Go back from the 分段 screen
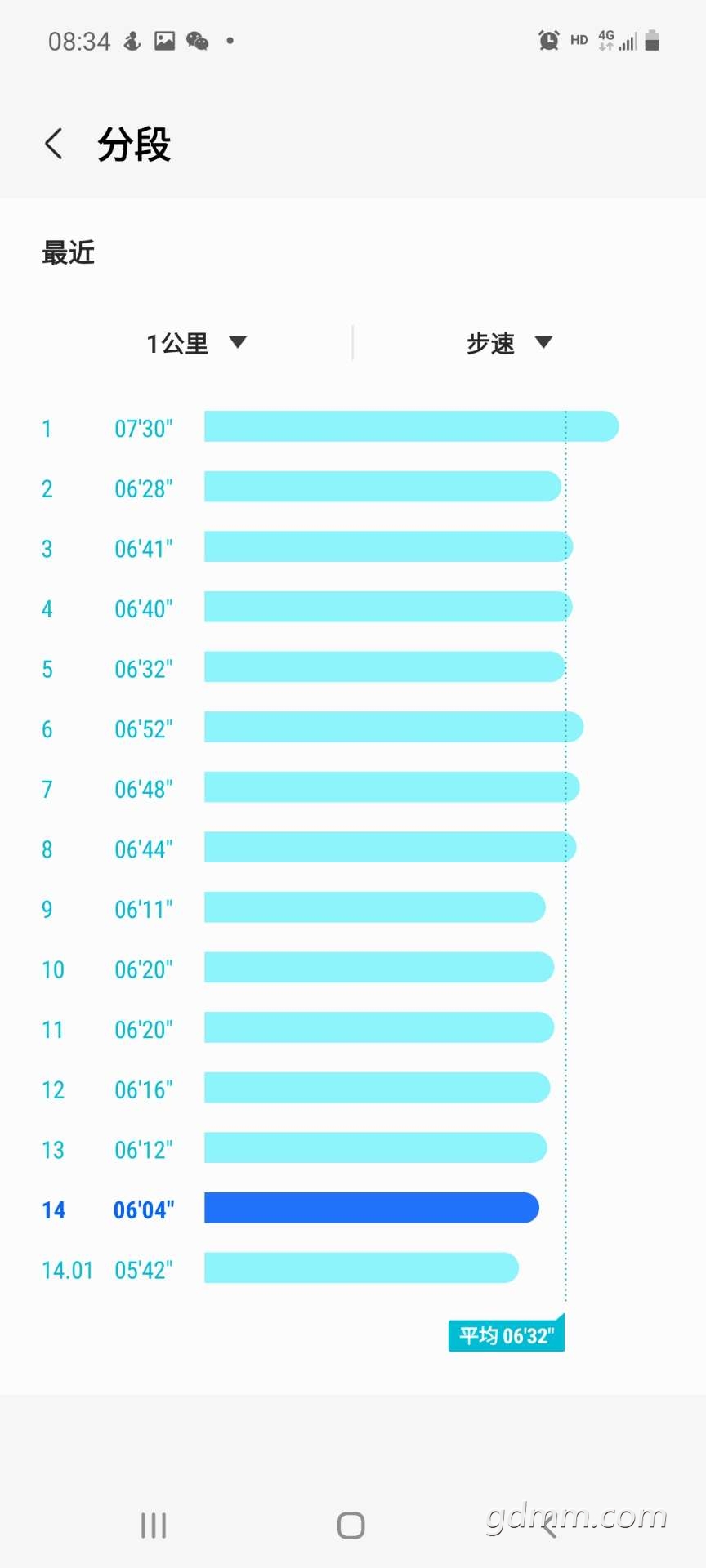The image size is (706, 1568). click(x=54, y=145)
